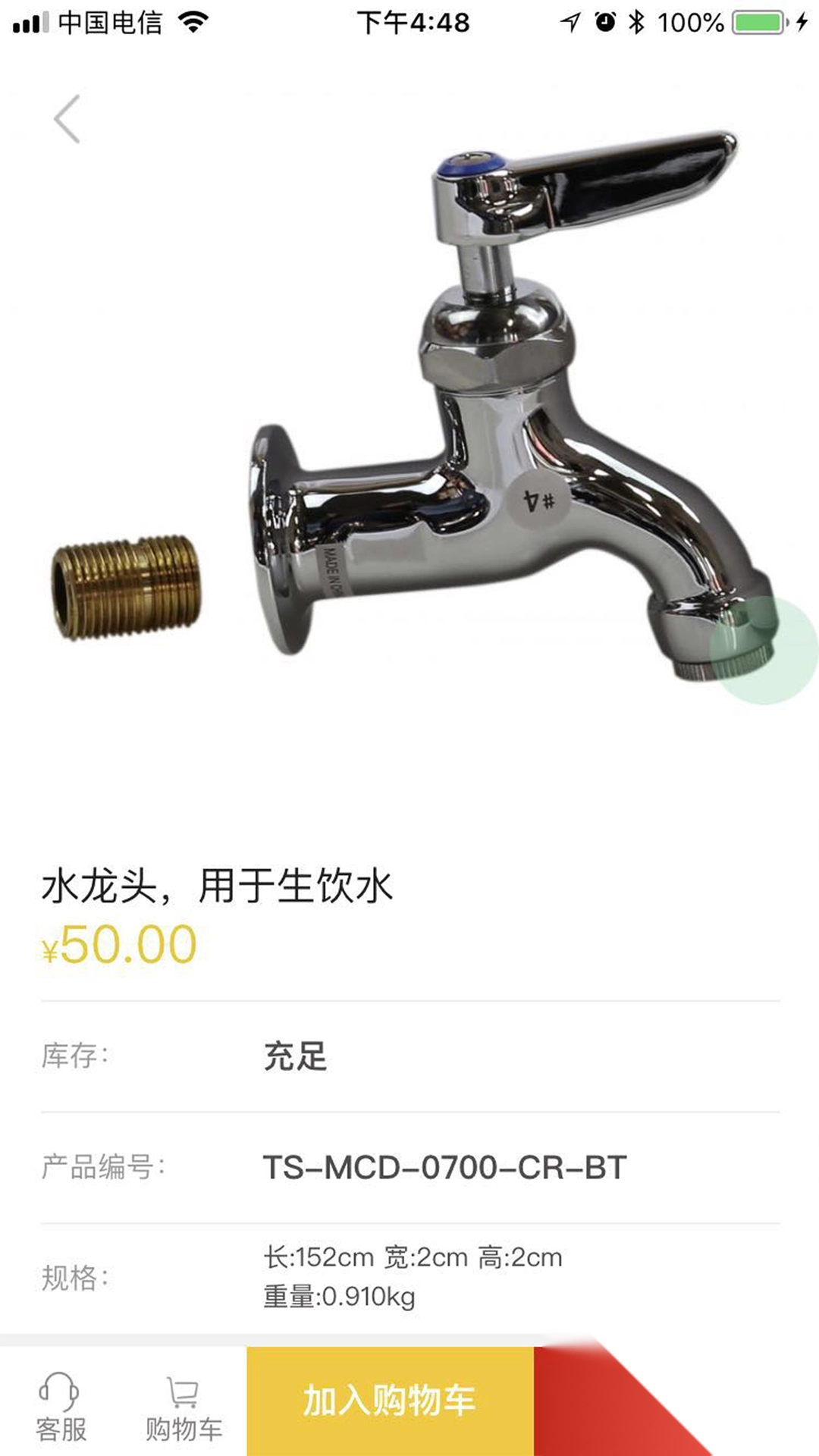This screenshot has width=819, height=1456.
Task: Tap the Bluetooth icon in status bar
Action: coord(635,21)
